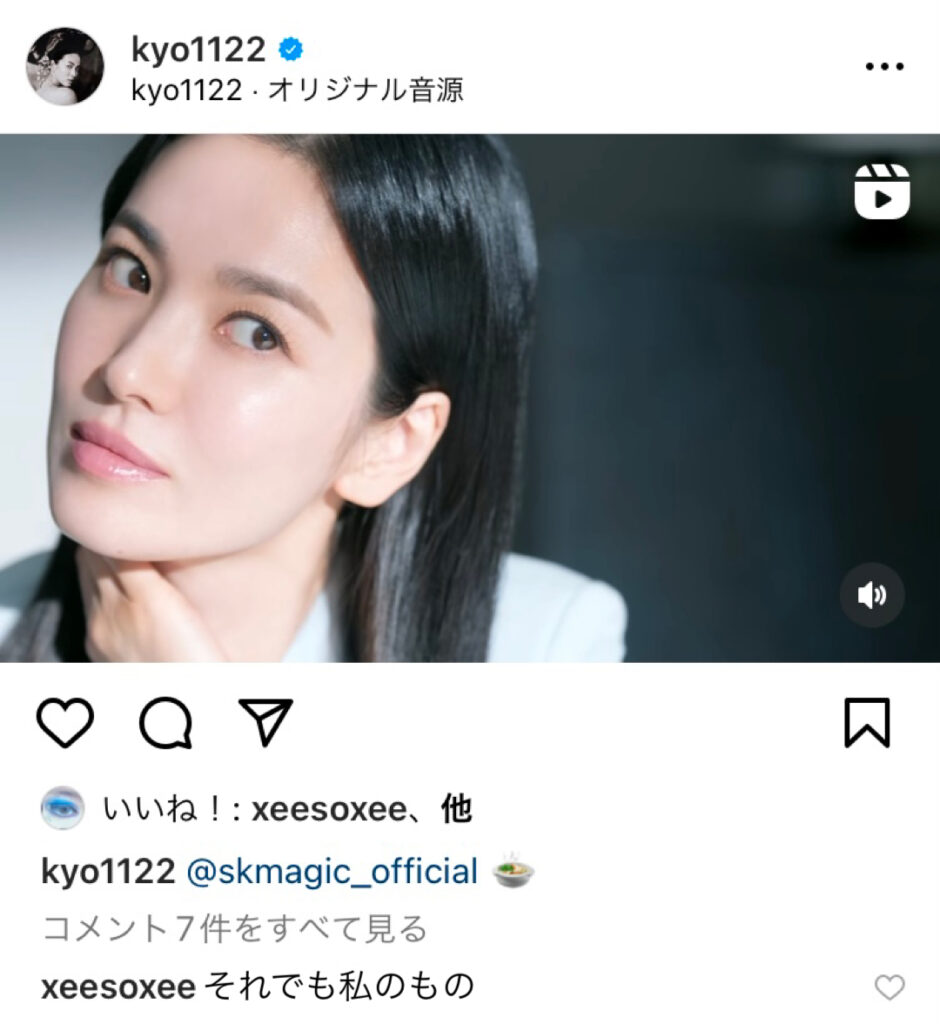Like this post with the heart icon
Screen dimensions: 940x1024
click(65, 722)
